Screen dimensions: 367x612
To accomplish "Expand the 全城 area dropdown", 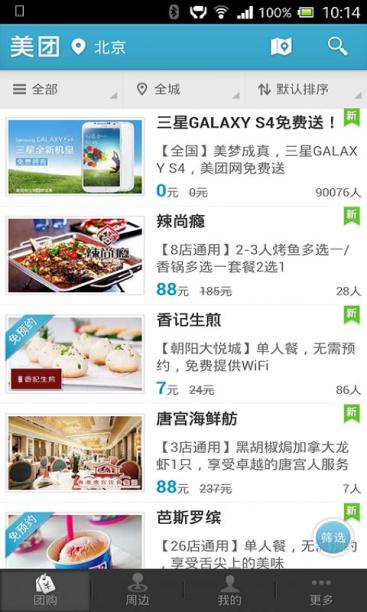I will pyautogui.click(x=184, y=89).
